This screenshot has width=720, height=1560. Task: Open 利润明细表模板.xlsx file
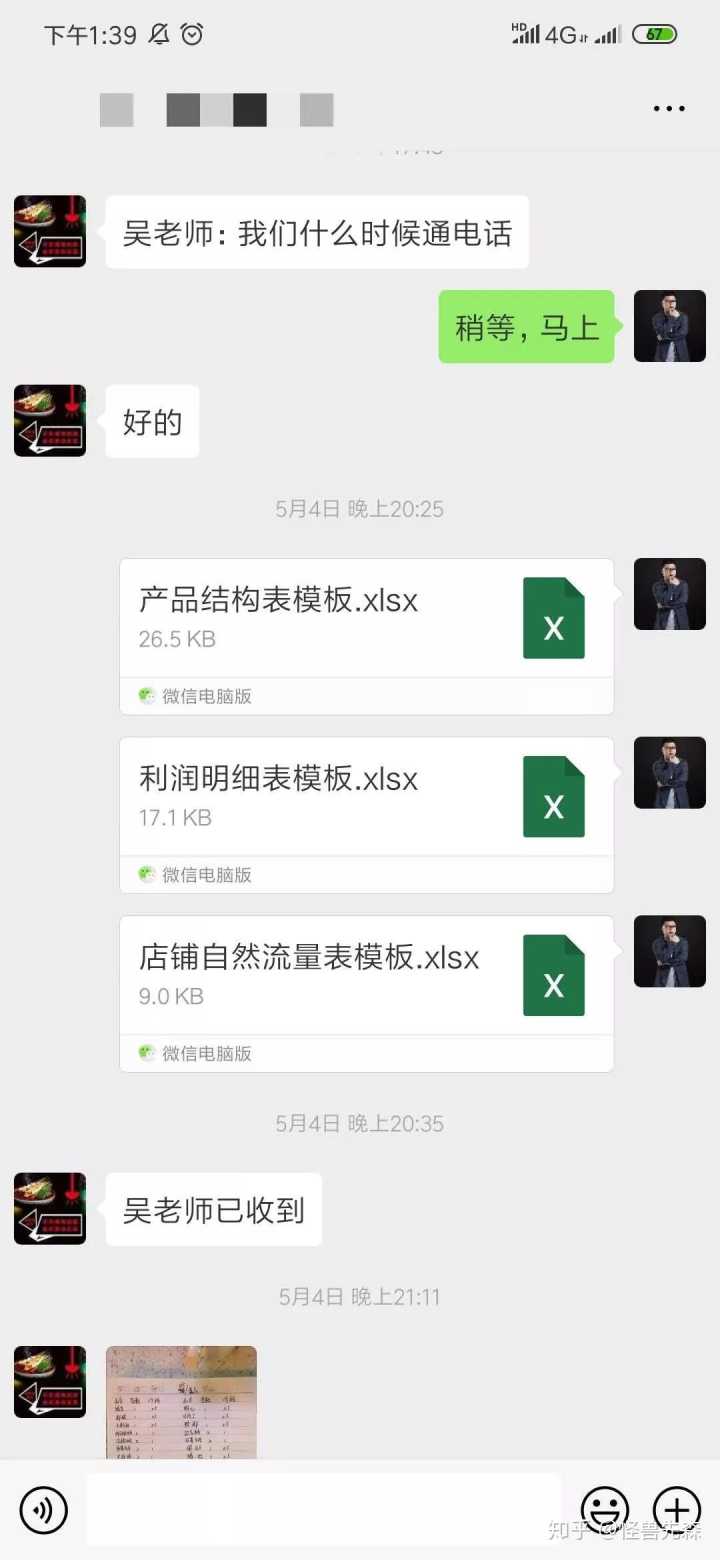366,797
